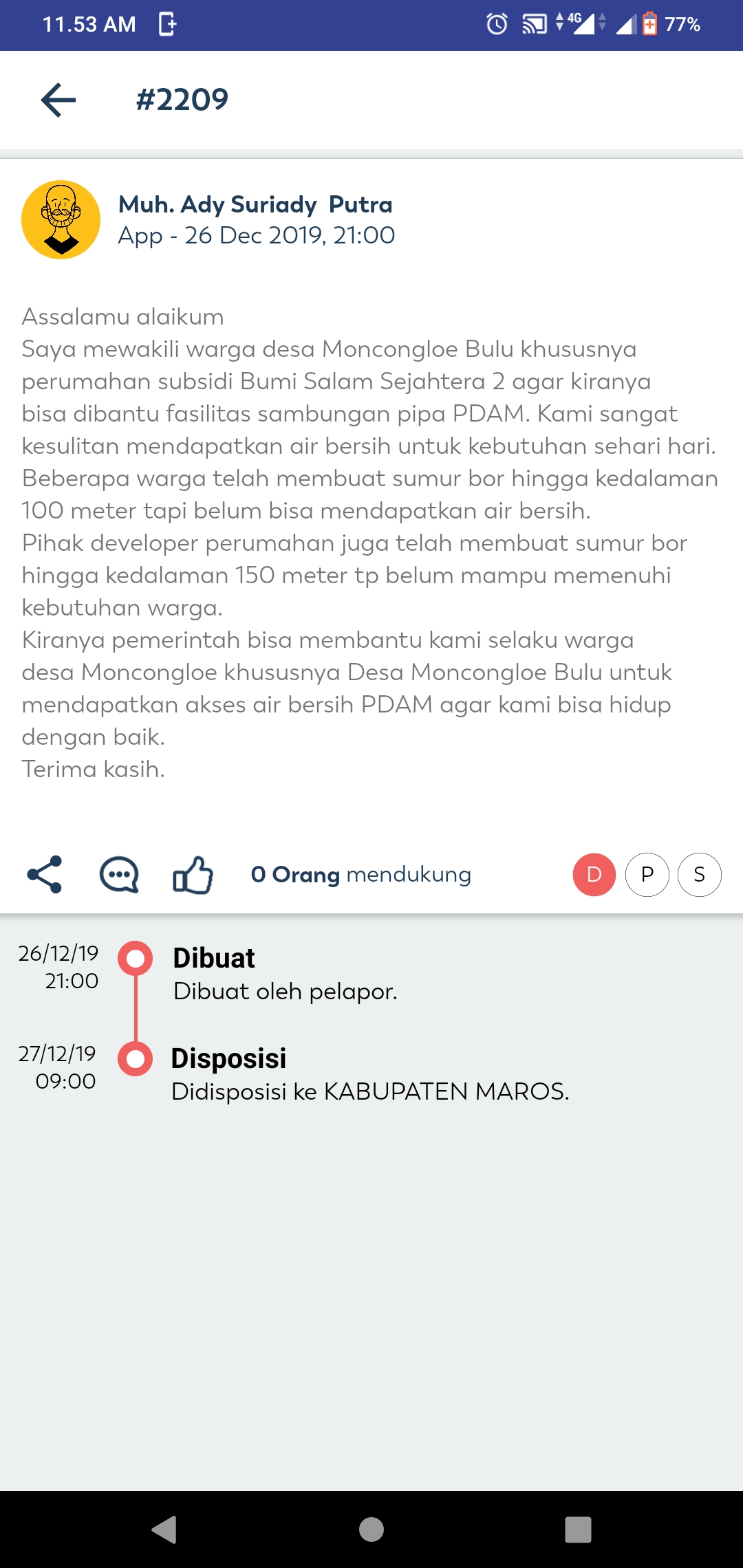Select the P status circle
This screenshot has width=743, height=1568.
click(647, 875)
